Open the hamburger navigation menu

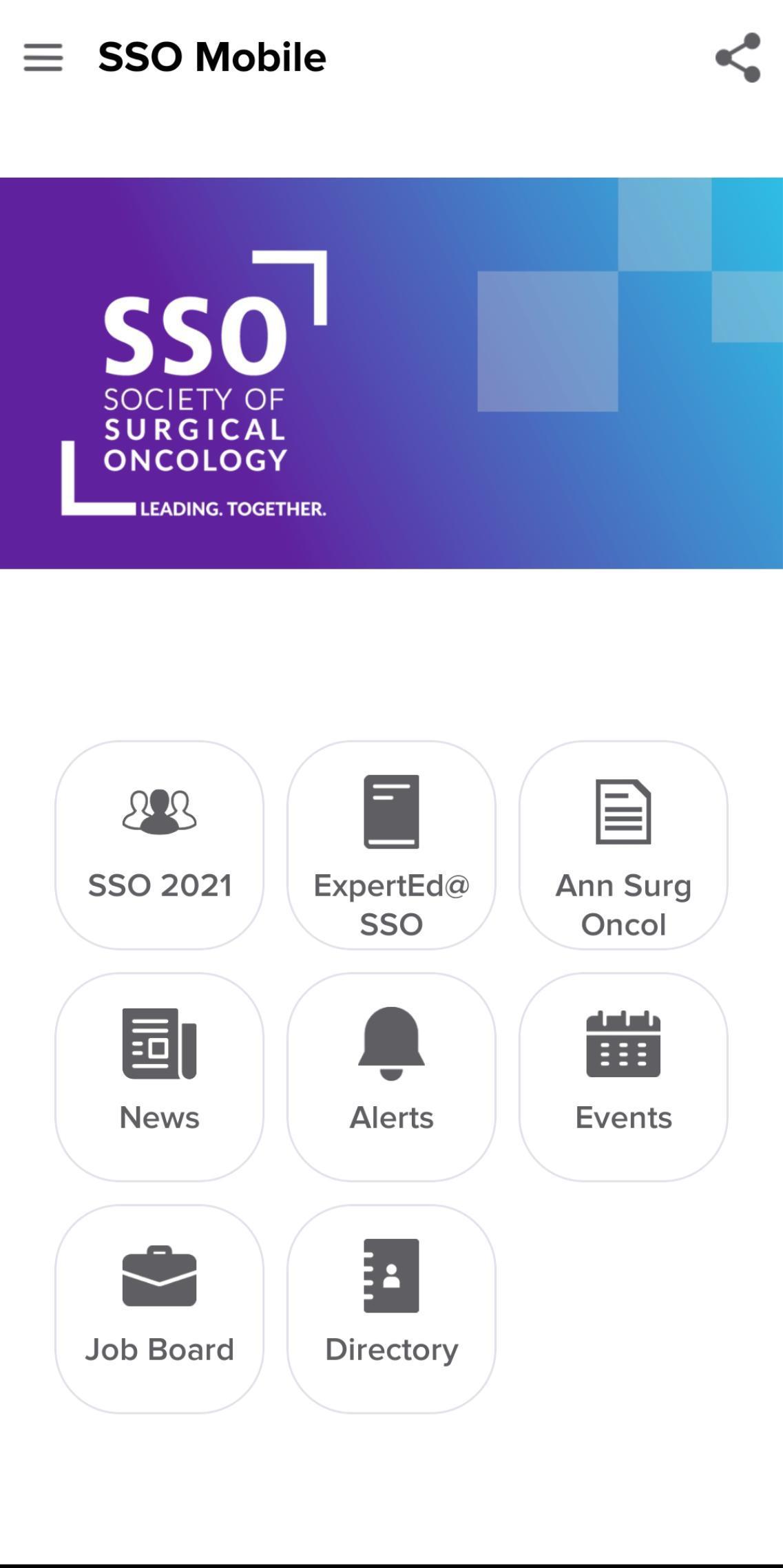[43, 57]
